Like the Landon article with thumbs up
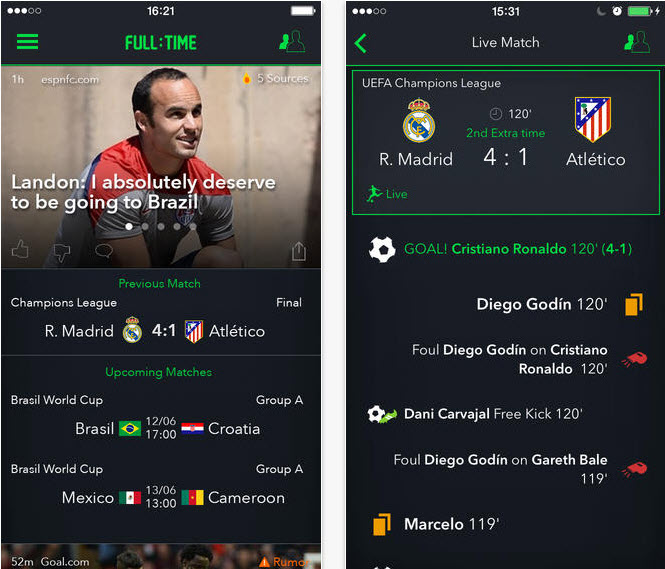665x569 pixels. pyautogui.click(x=20, y=250)
